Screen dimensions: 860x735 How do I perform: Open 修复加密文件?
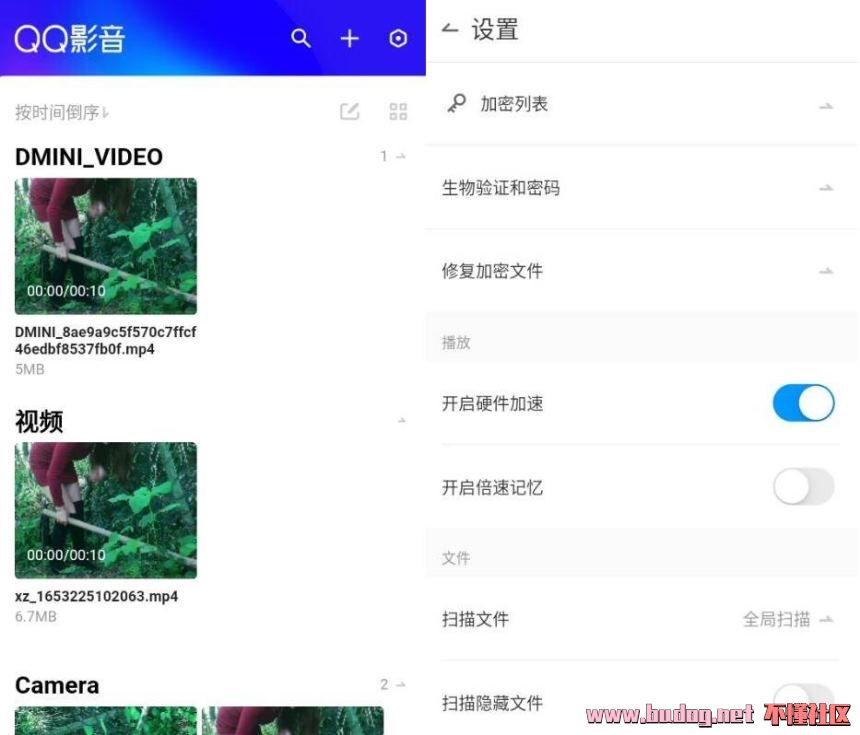(x=640, y=271)
